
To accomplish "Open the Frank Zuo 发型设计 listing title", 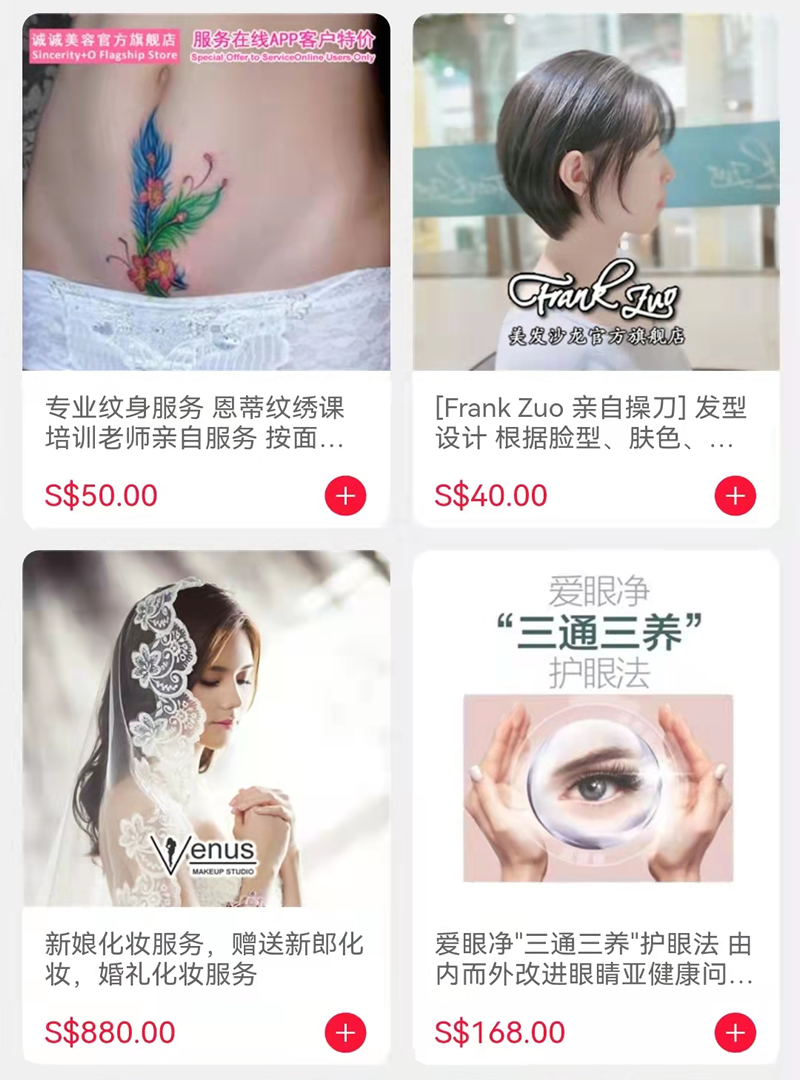I will tap(590, 418).
